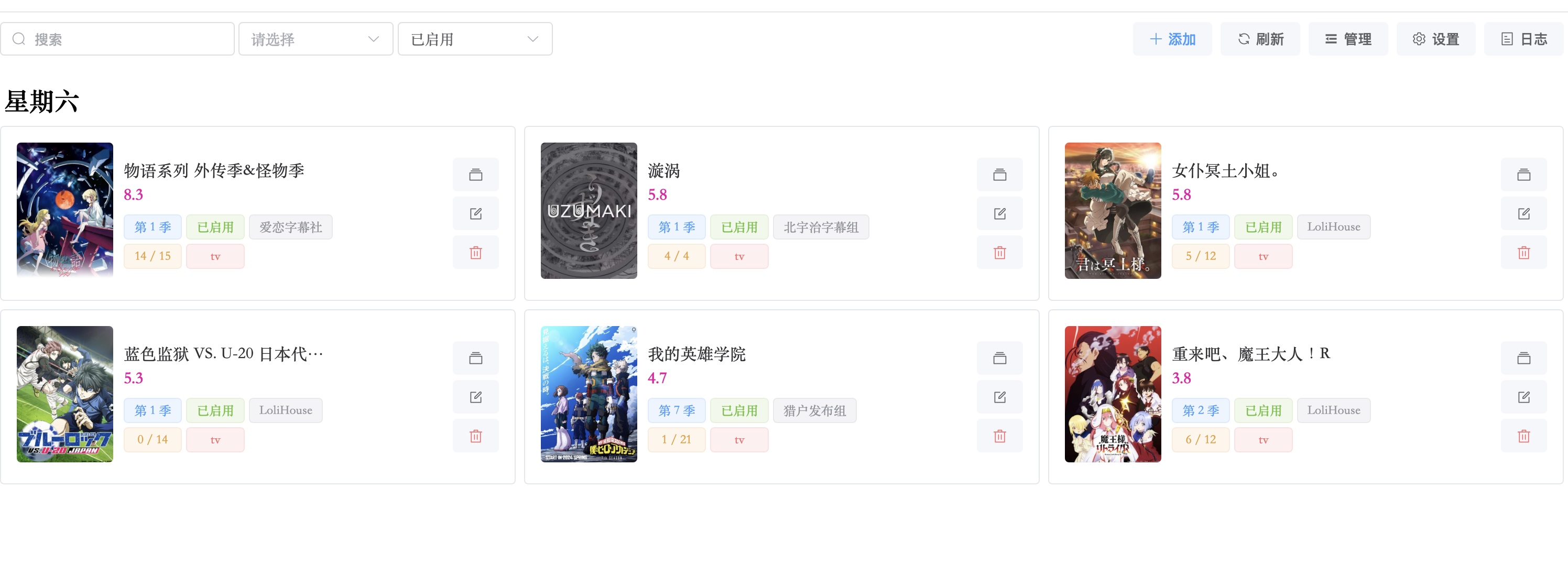
Task: Delete the 女仆冥土小姐。 subscription
Action: point(1523,253)
